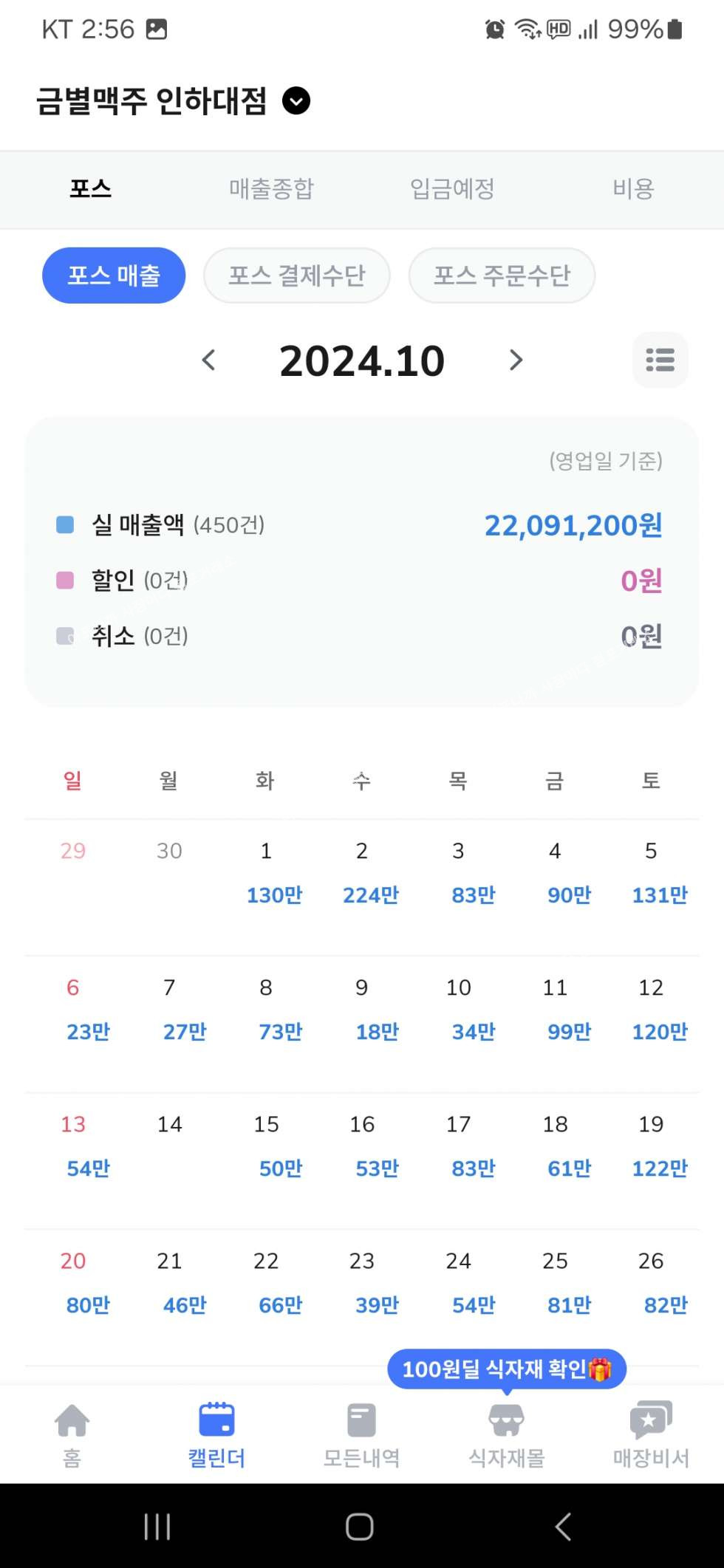The image size is (724, 1568).
Task: Switch to list view icon
Action: coord(660,360)
